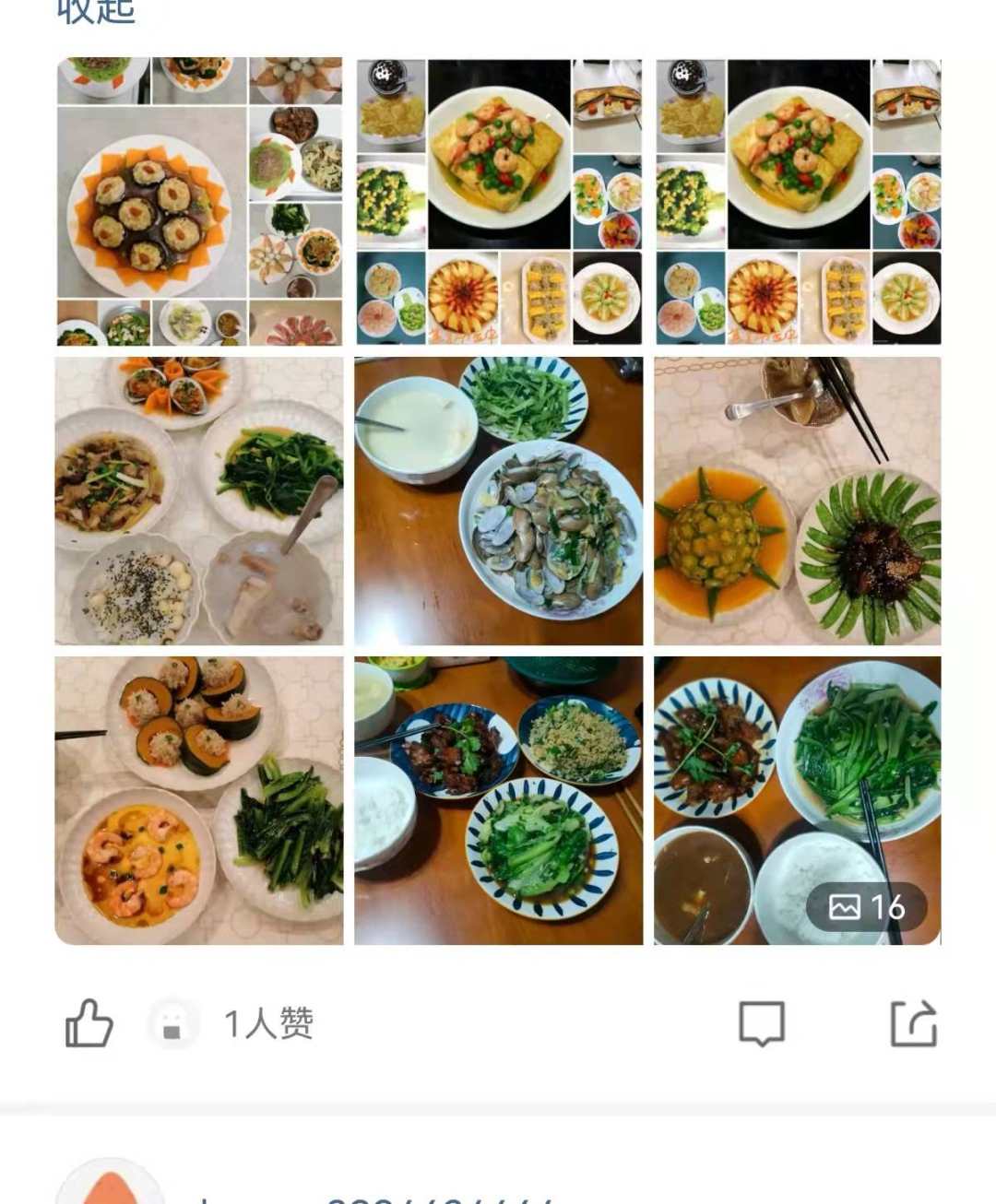Like this post with the thumbs-up
Image resolution: width=996 pixels, height=1204 pixels.
[89, 1023]
